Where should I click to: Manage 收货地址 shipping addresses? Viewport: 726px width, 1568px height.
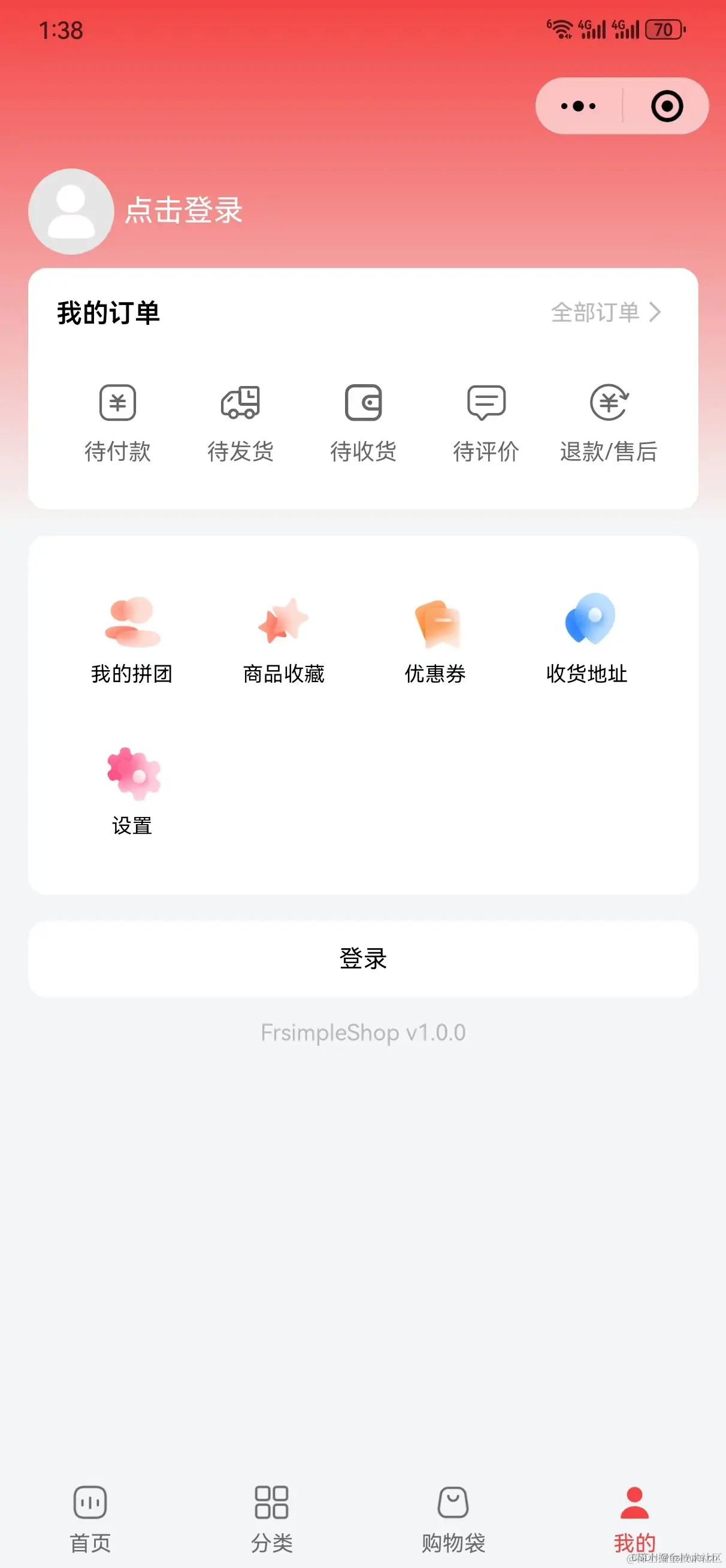[x=586, y=640]
